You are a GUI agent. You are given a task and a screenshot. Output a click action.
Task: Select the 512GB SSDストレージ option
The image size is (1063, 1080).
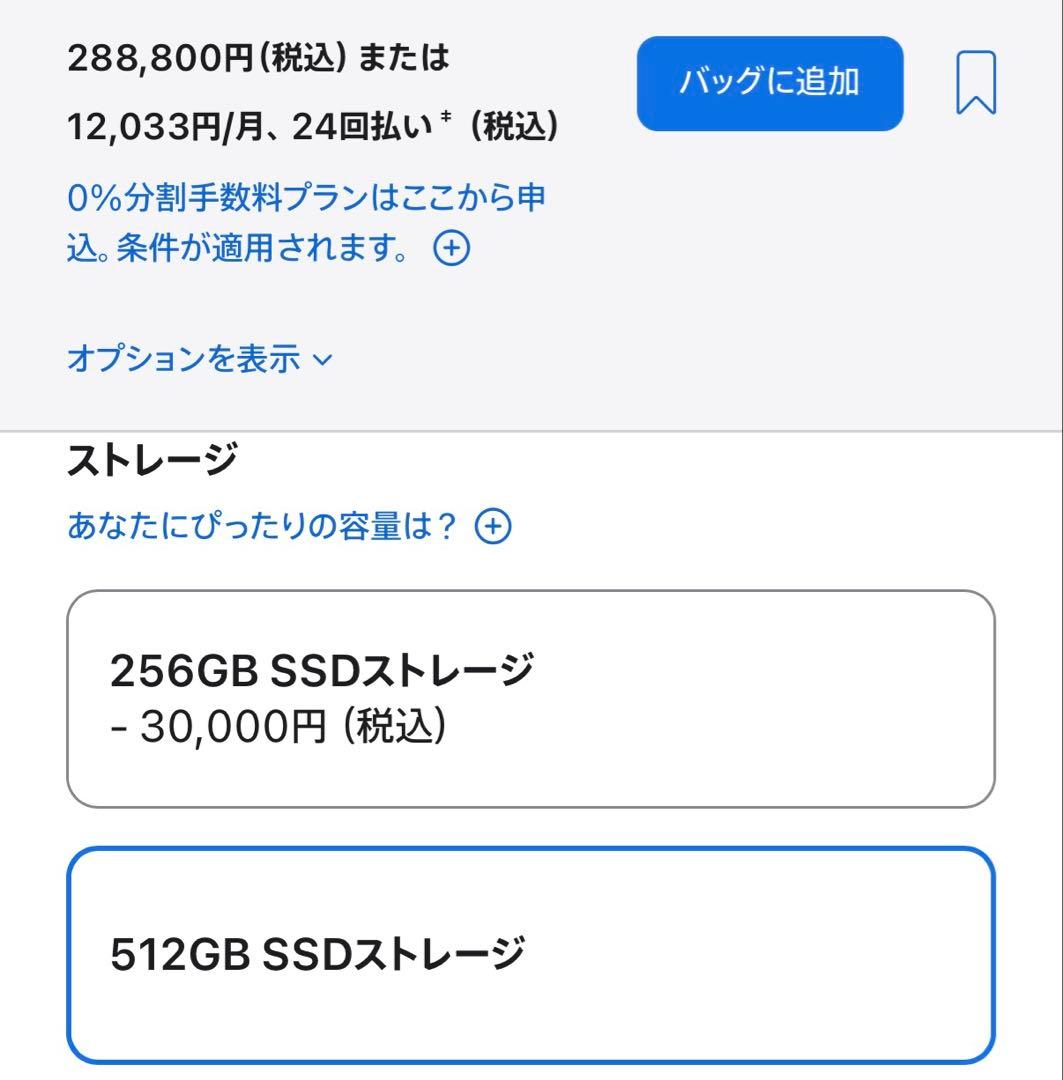tap(530, 955)
